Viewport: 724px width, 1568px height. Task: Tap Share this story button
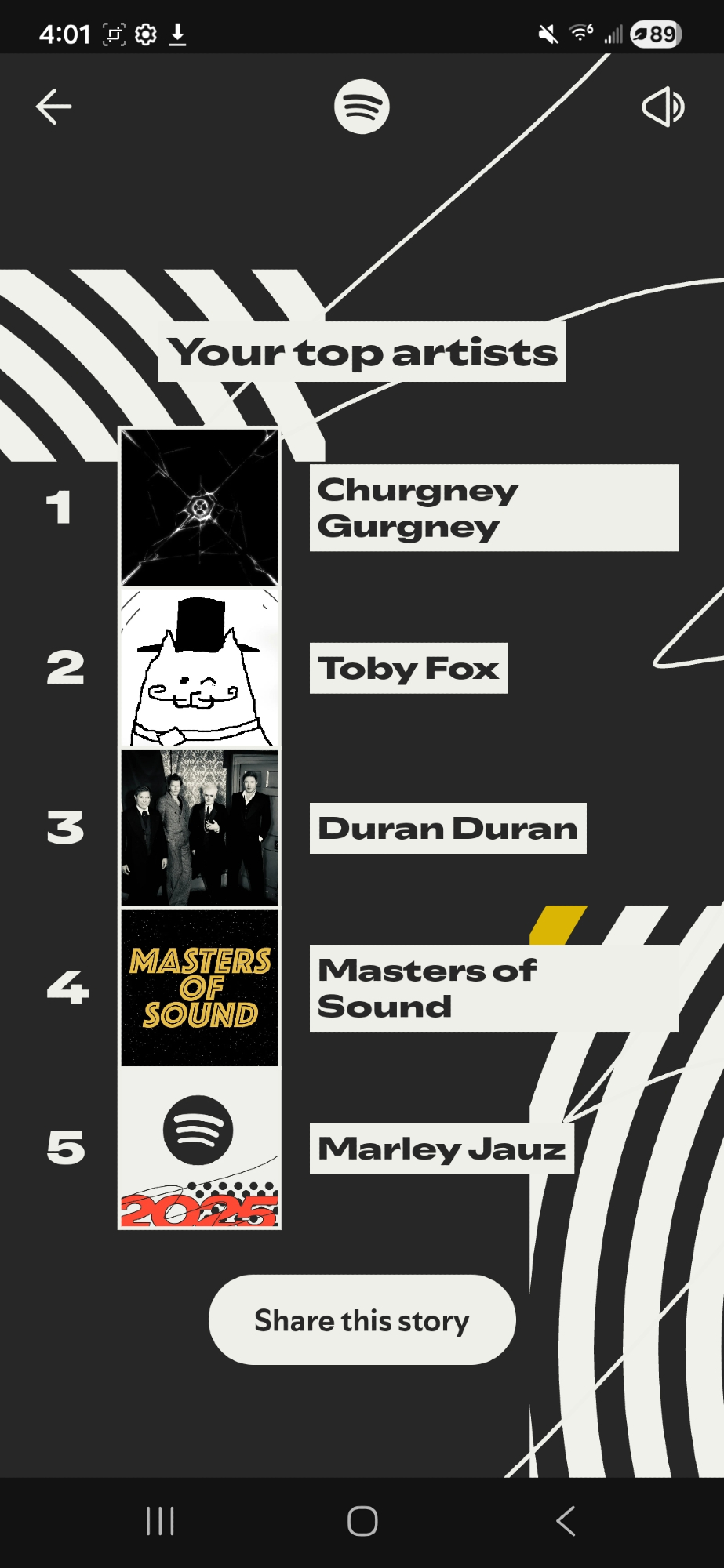click(x=362, y=1320)
